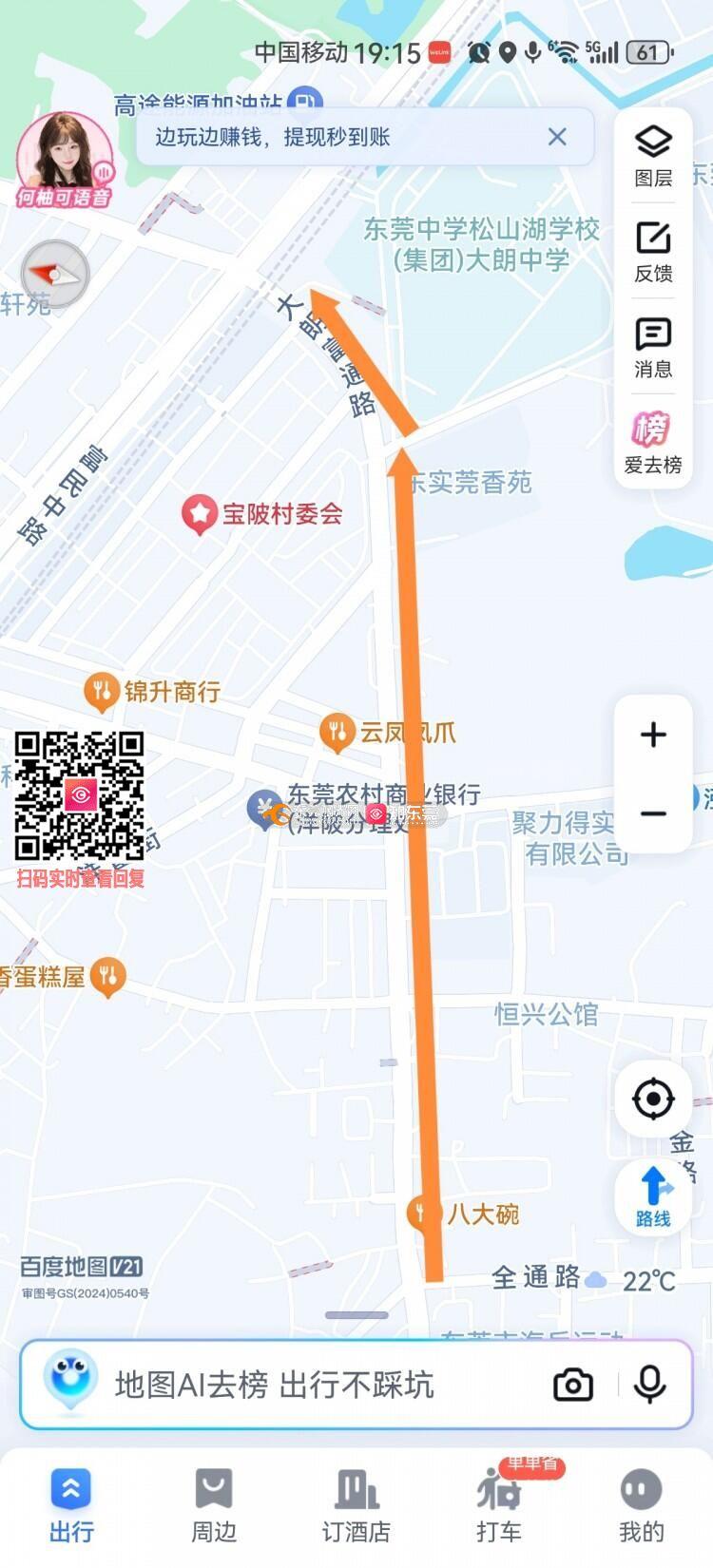The width and height of the screenshot is (713, 1568).
Task: Open the 爱去榜 ranking
Action: (x=653, y=442)
